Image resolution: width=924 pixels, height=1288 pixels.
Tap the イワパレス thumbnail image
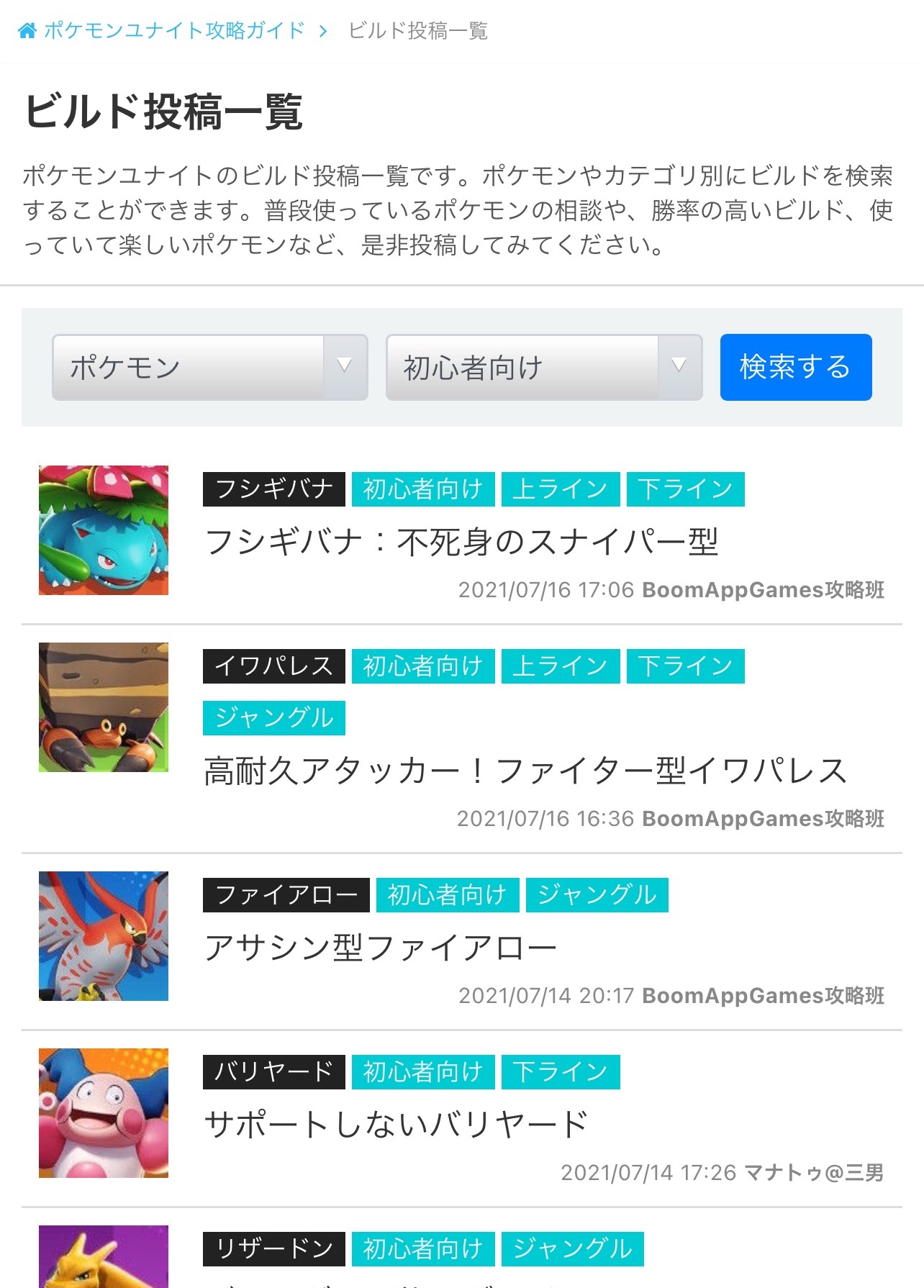104,707
